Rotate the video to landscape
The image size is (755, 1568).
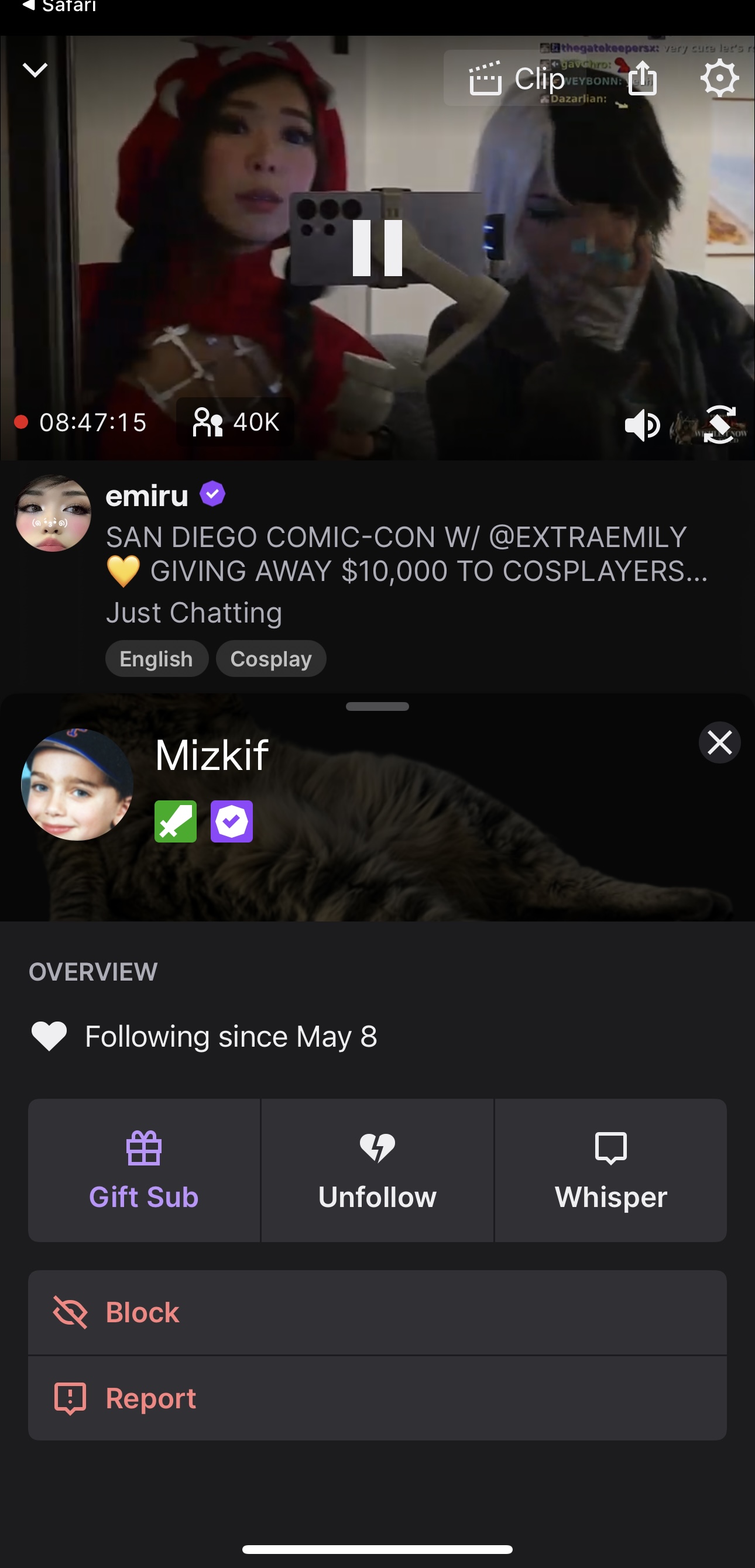[720, 424]
